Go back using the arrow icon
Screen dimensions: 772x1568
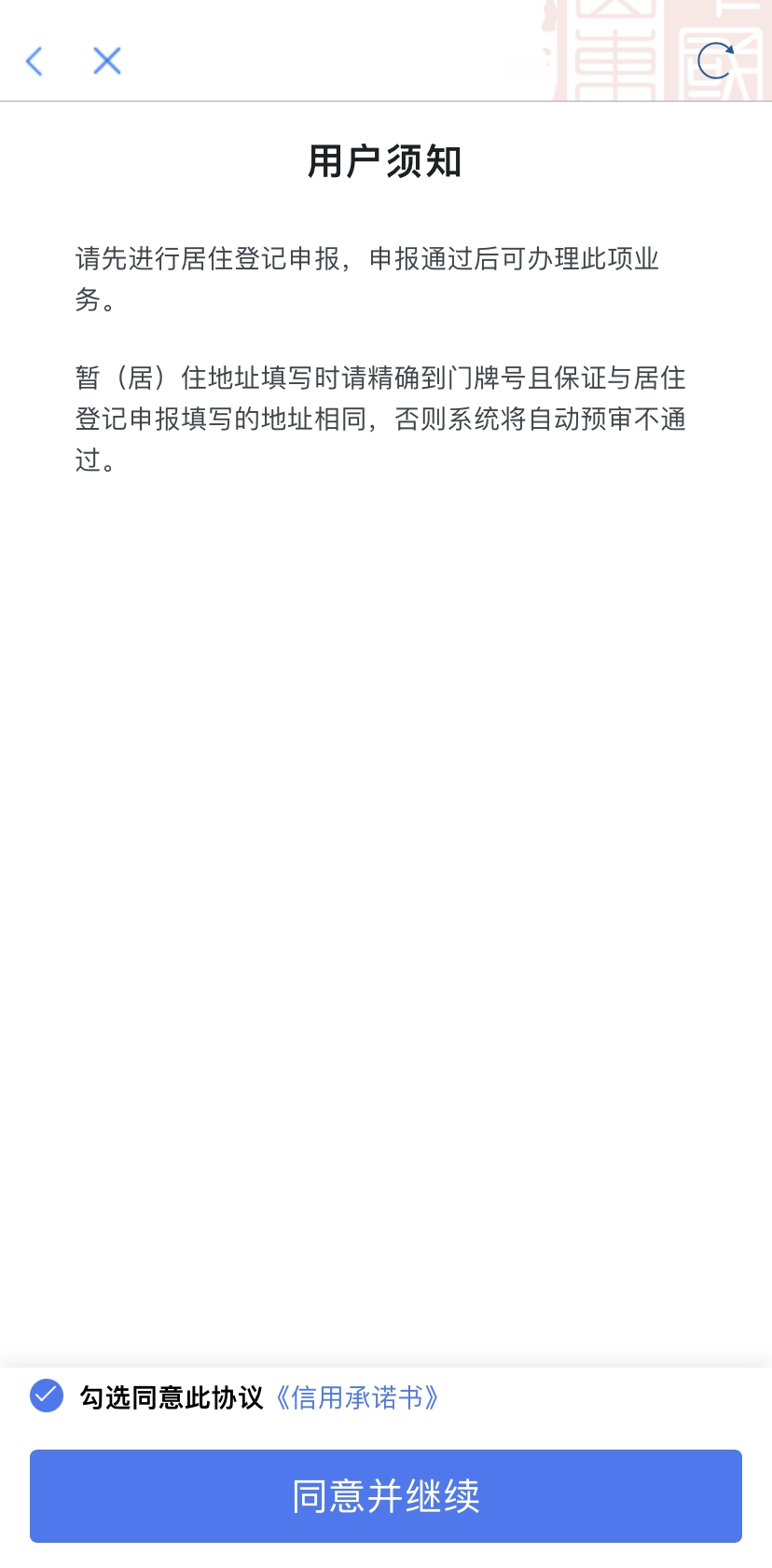[34, 62]
